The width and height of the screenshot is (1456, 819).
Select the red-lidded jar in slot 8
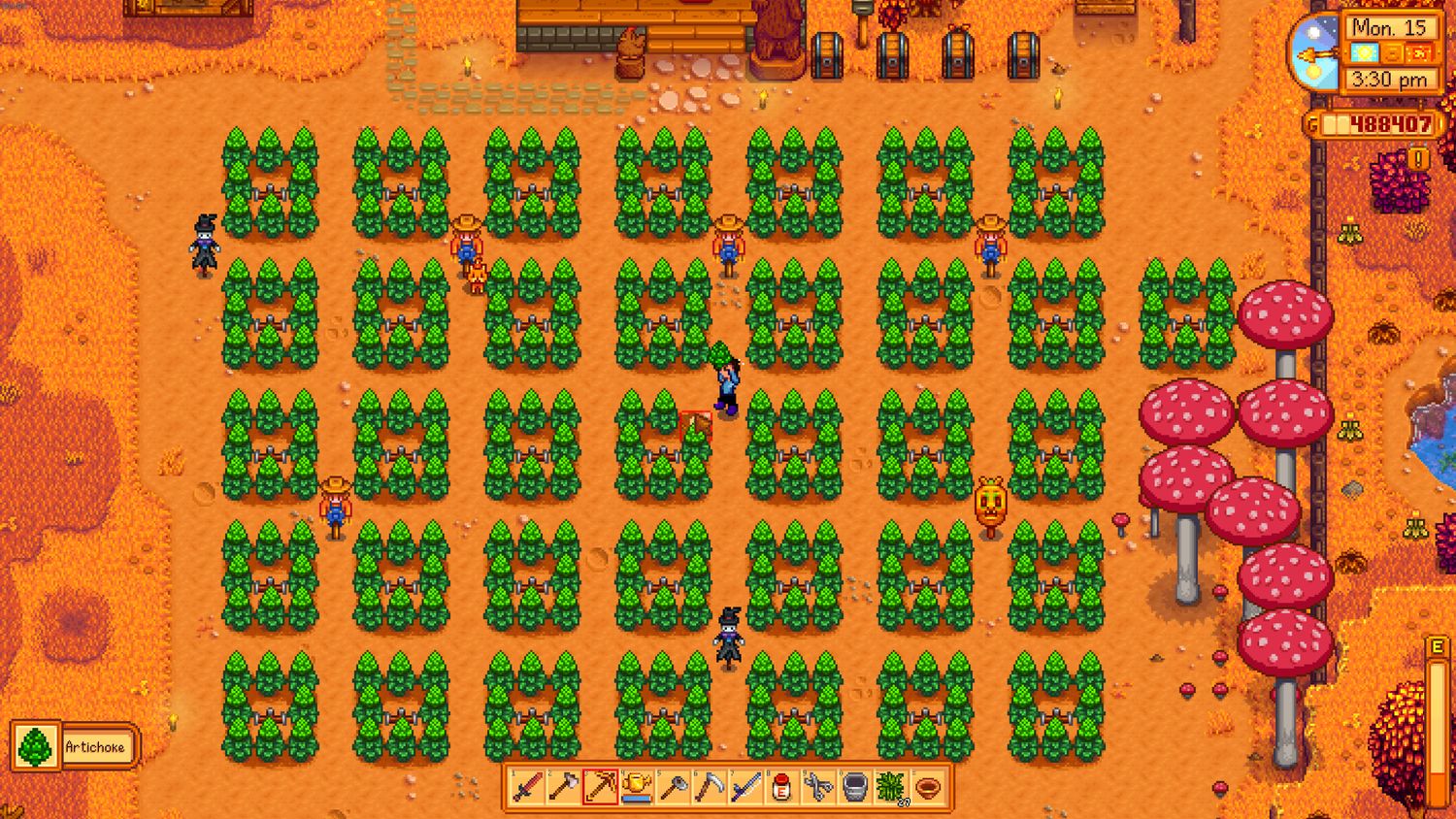click(782, 787)
